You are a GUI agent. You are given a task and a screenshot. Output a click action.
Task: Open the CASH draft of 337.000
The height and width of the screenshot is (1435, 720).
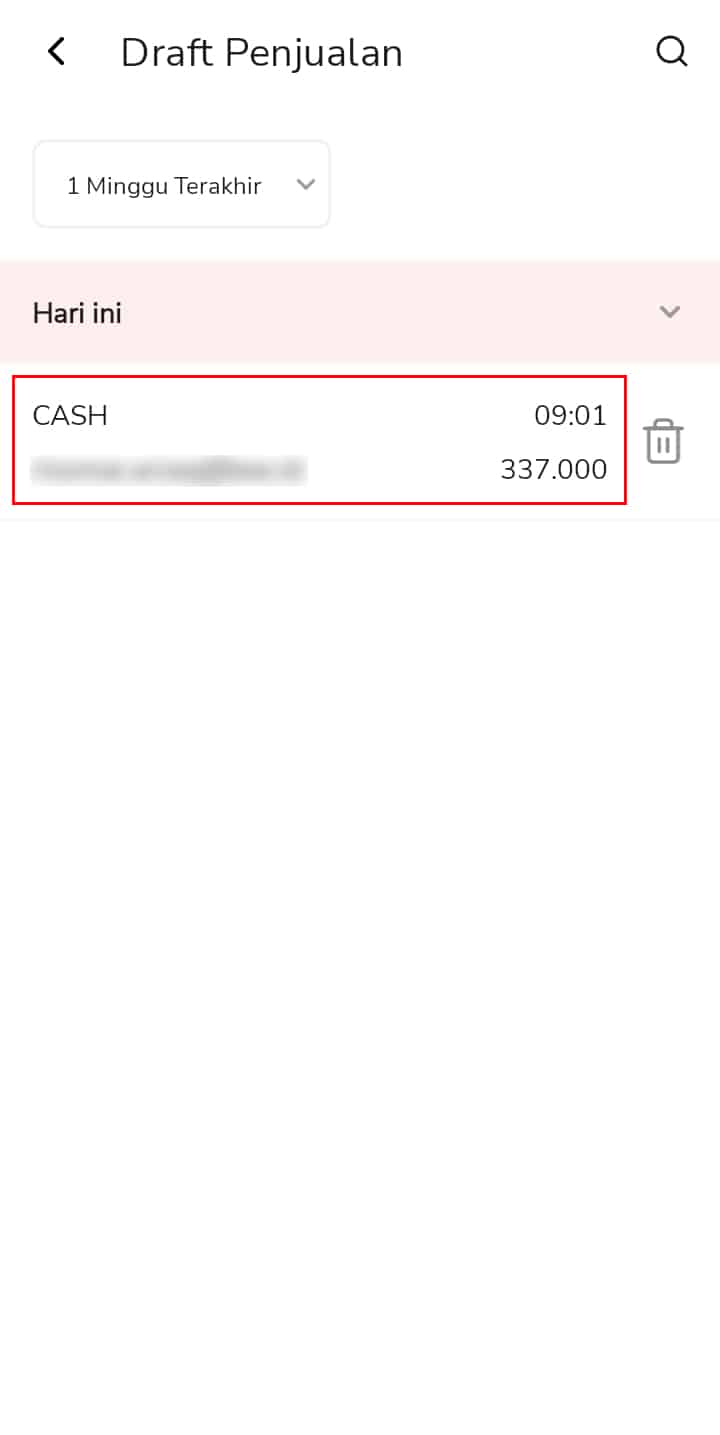tap(319, 441)
